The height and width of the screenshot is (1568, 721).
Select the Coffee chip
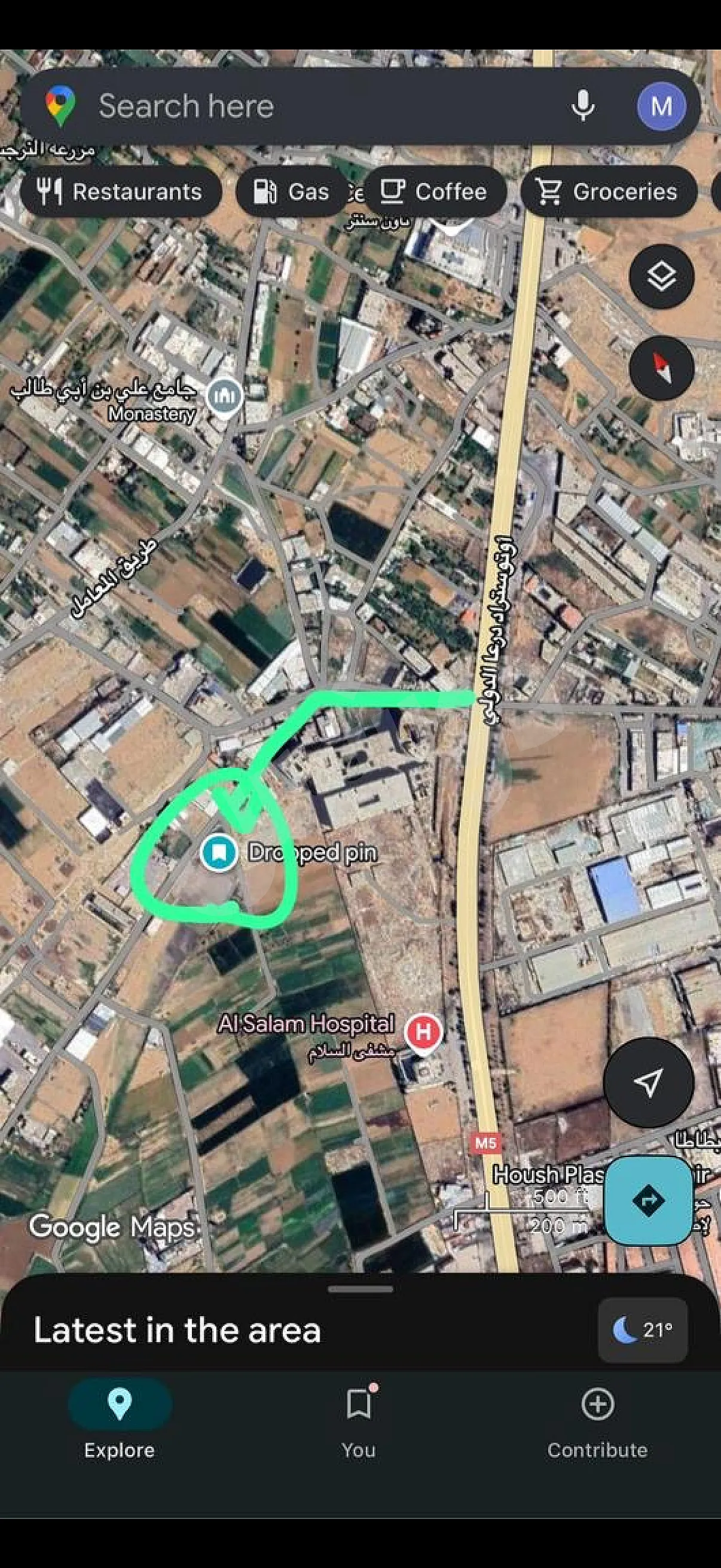[435, 192]
